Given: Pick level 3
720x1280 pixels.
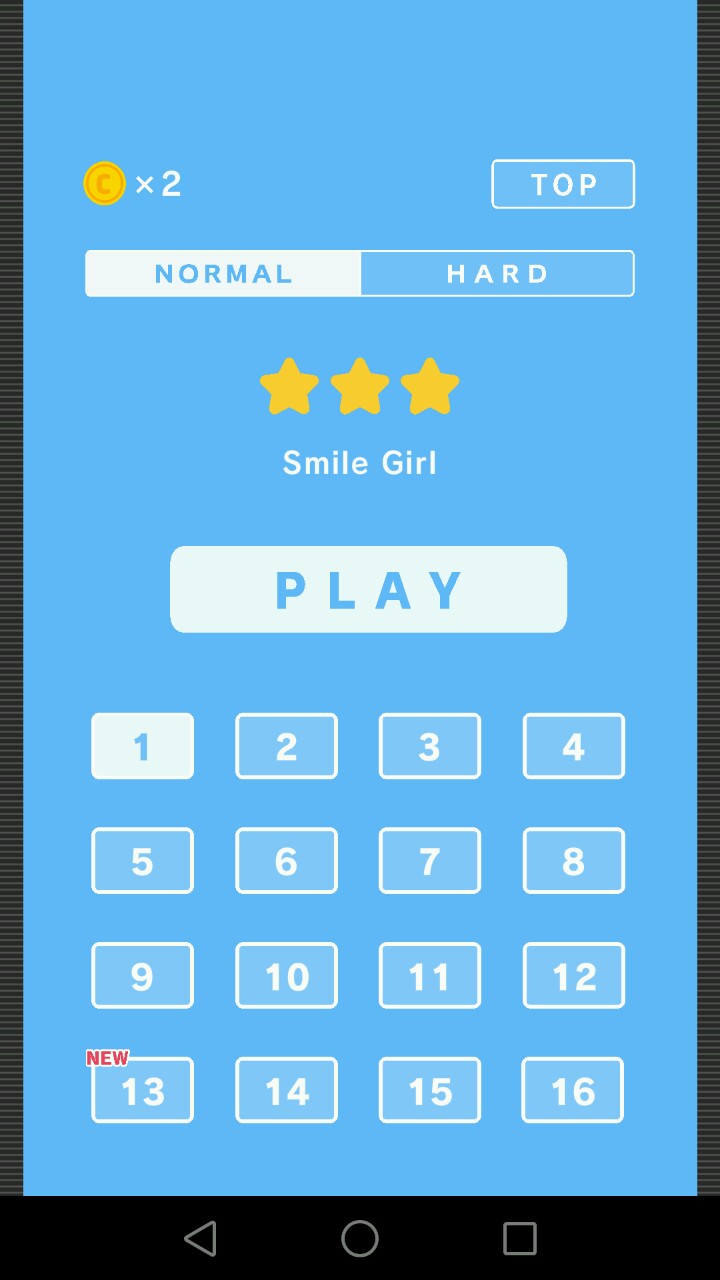Looking at the screenshot, I should (x=430, y=746).
